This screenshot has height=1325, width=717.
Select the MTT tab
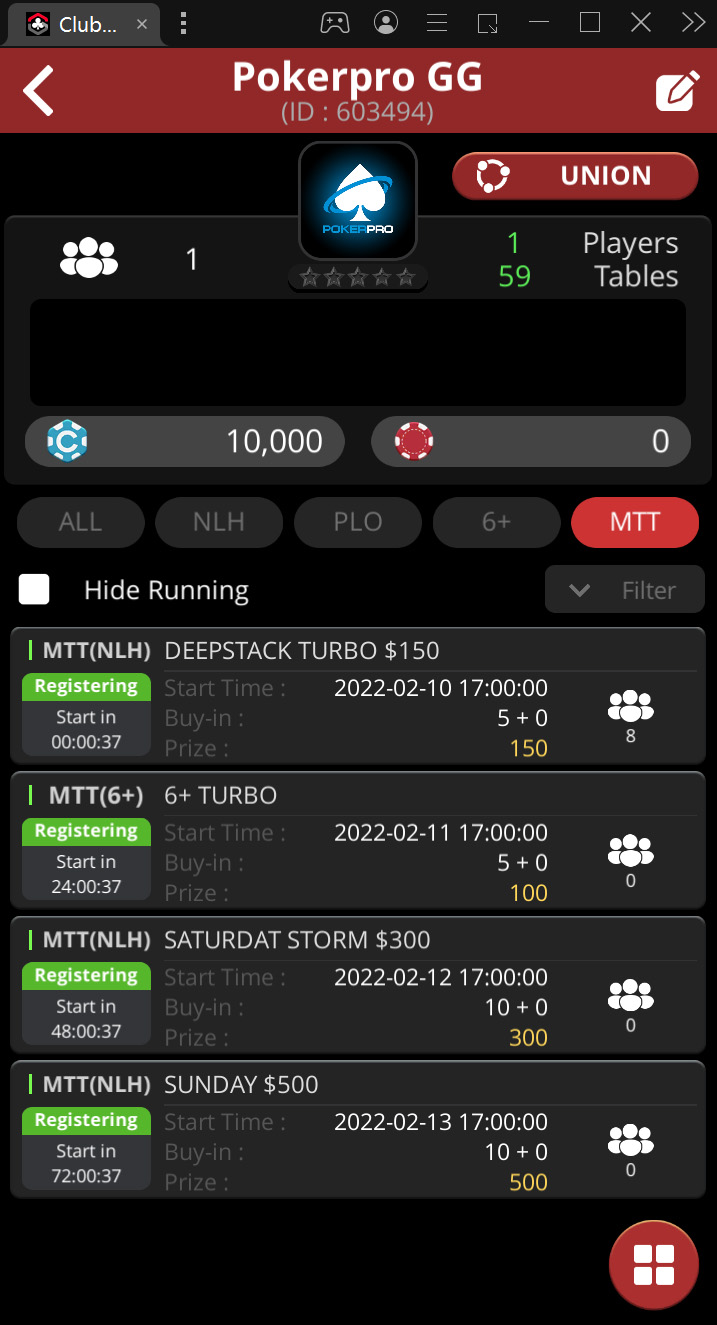(634, 522)
